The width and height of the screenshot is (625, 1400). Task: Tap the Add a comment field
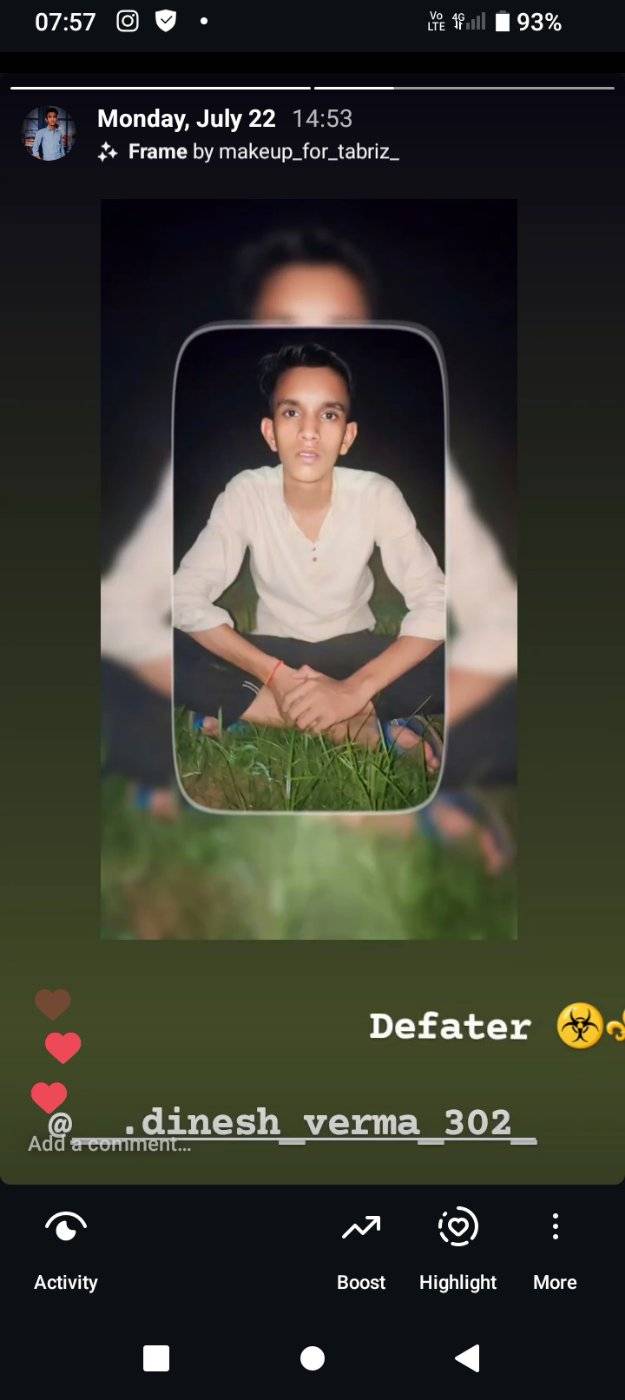(x=110, y=1145)
